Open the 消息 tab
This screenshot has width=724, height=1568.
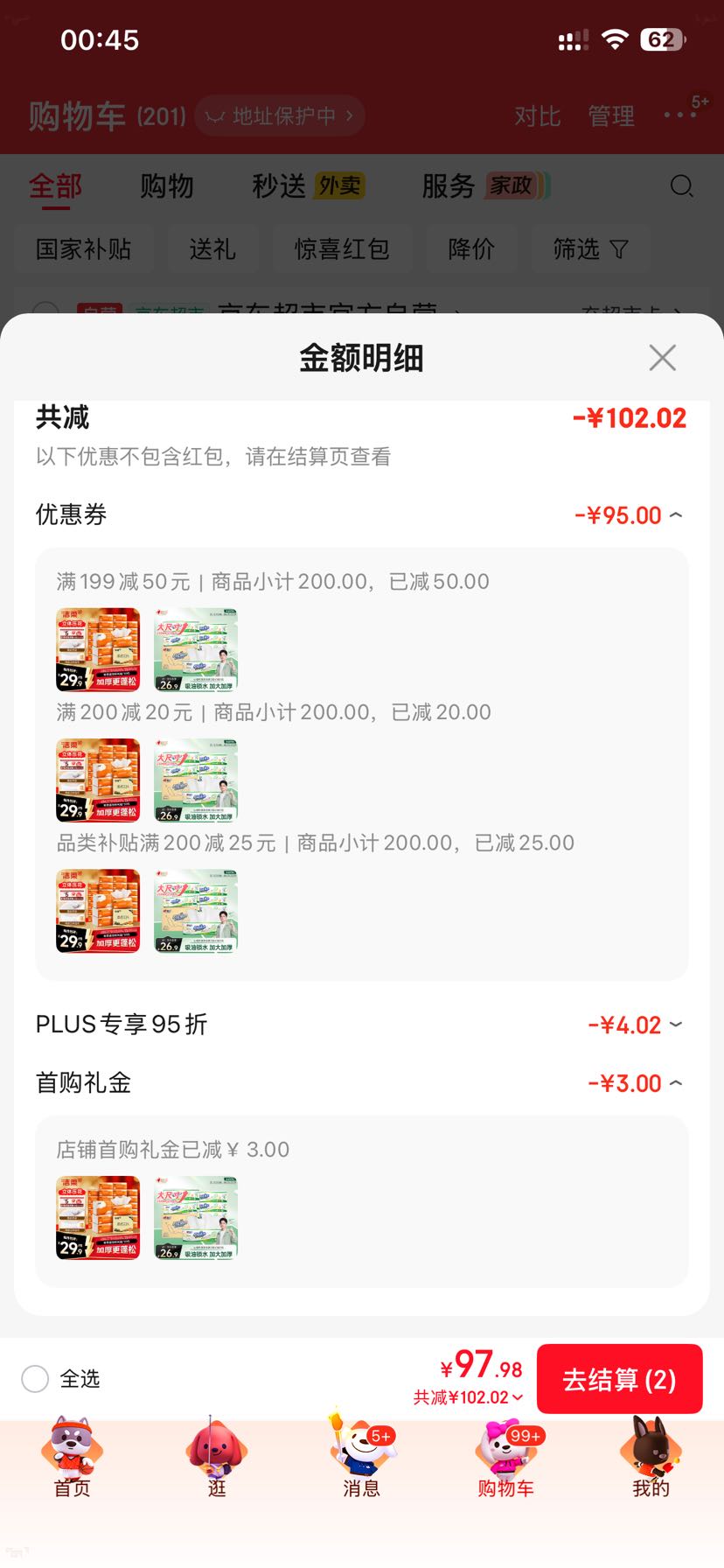[x=361, y=1458]
